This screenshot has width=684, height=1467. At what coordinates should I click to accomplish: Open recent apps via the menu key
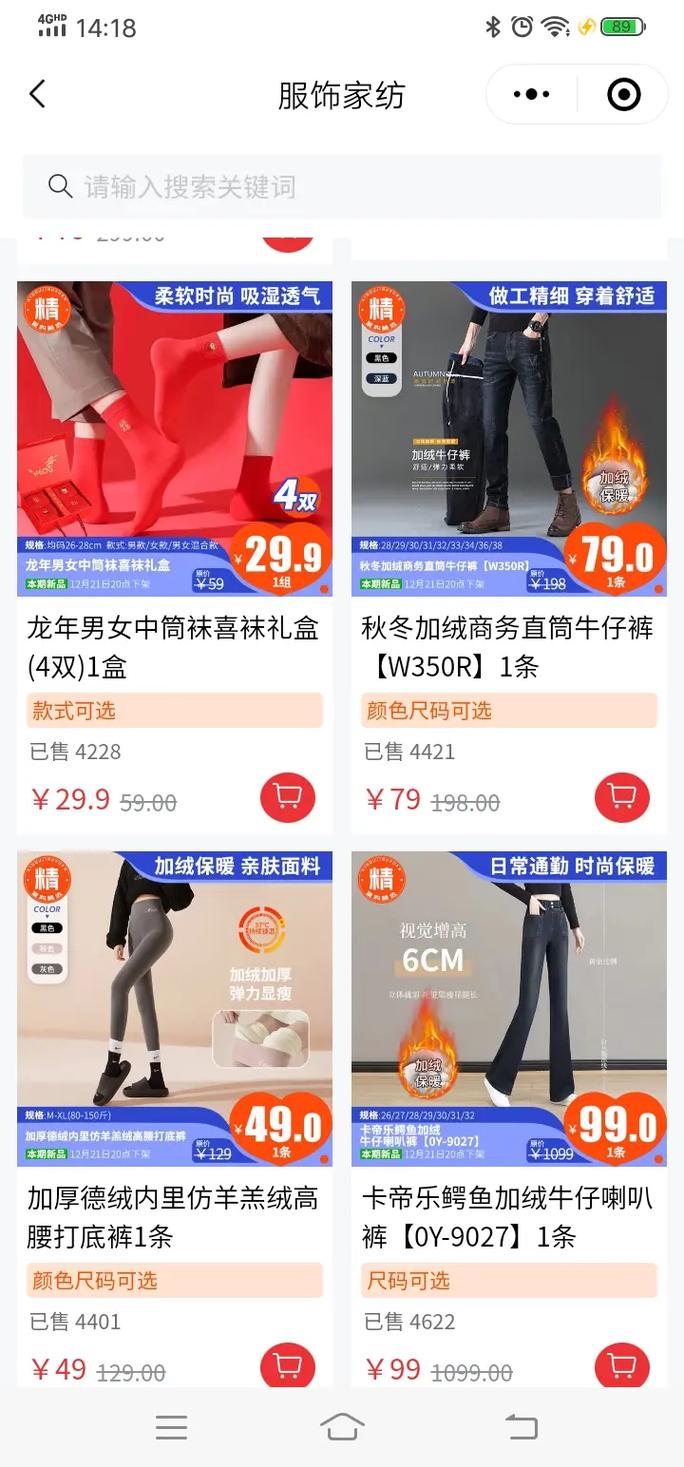coord(171,1427)
